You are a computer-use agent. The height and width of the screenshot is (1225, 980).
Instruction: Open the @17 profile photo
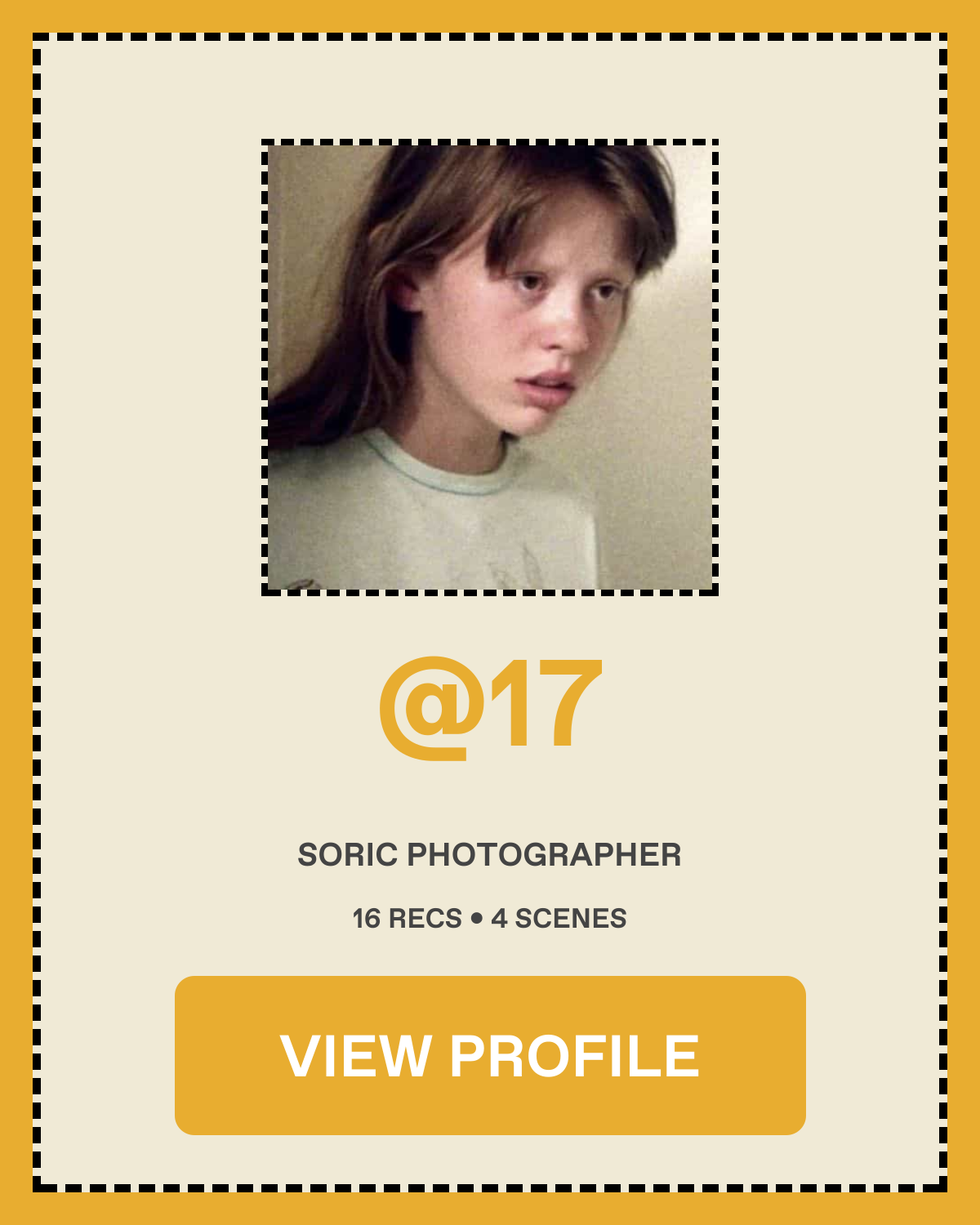click(x=490, y=367)
